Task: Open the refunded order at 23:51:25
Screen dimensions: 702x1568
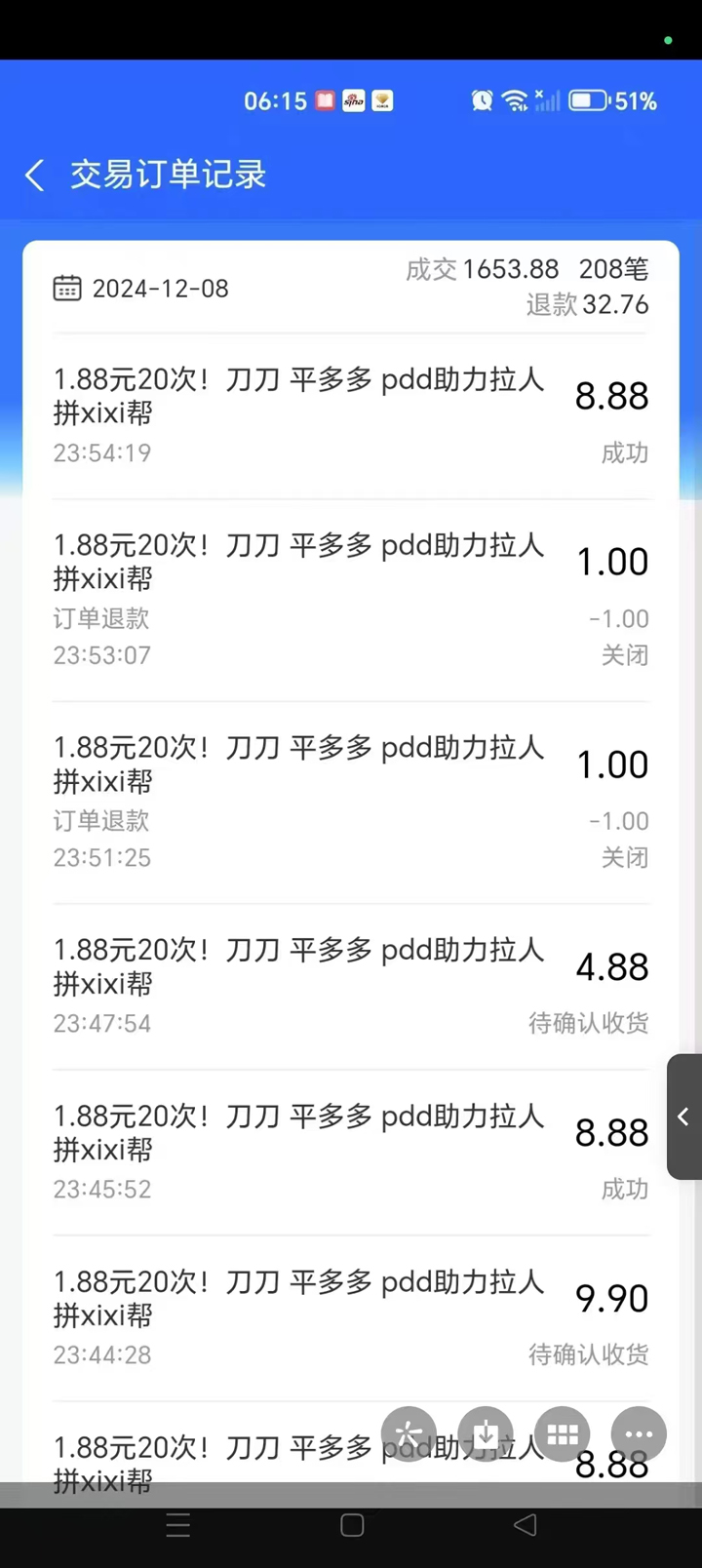Action: click(350, 802)
